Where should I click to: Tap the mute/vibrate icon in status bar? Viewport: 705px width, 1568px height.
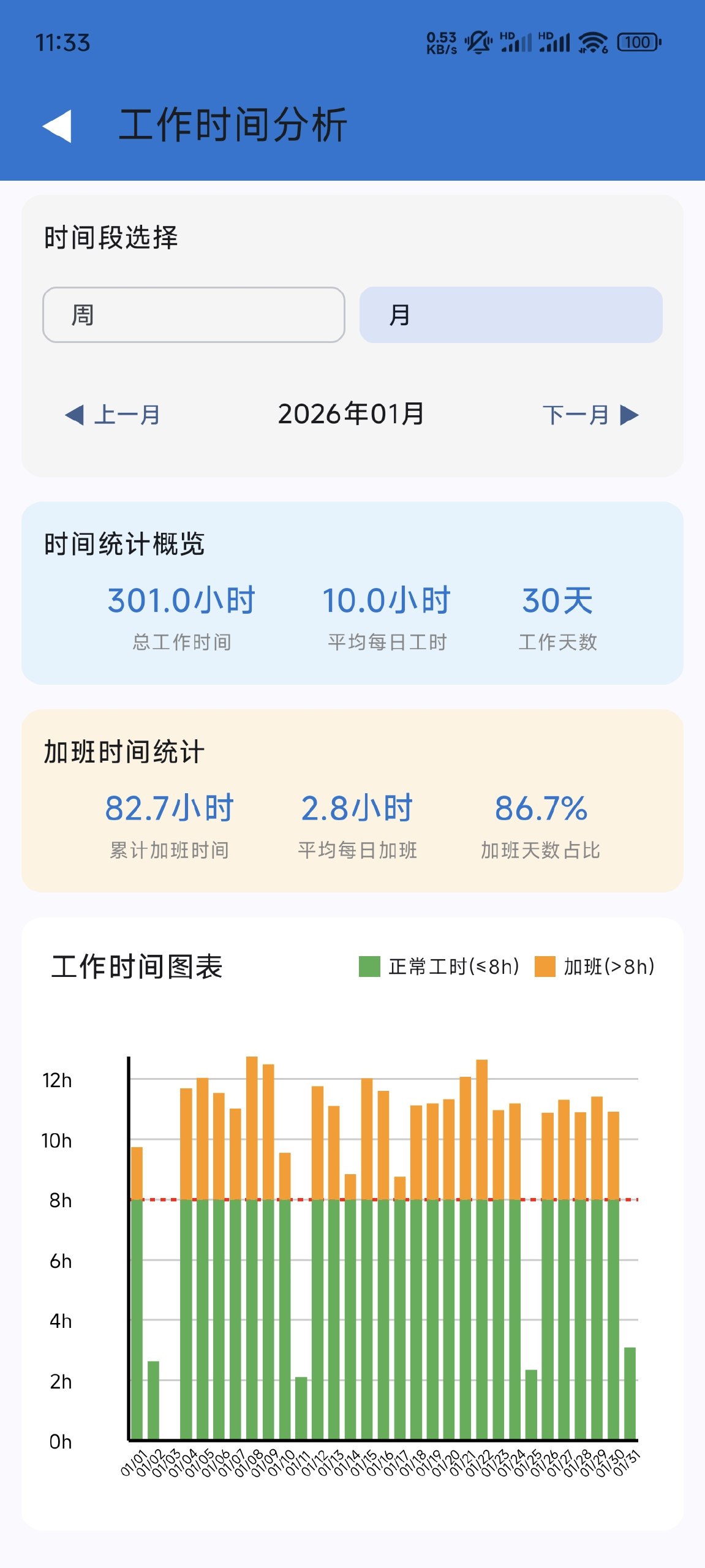click(x=478, y=40)
